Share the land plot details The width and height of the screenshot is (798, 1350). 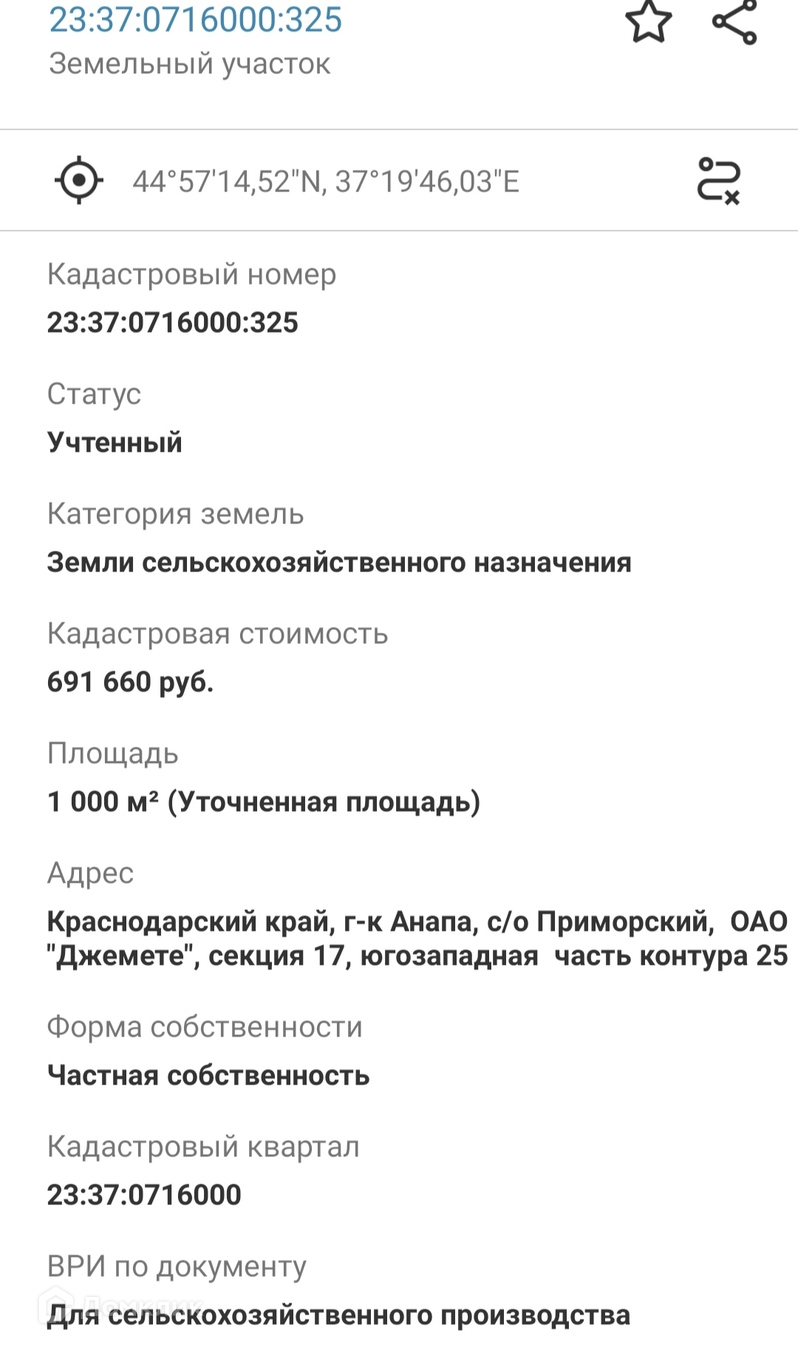(x=735, y=22)
